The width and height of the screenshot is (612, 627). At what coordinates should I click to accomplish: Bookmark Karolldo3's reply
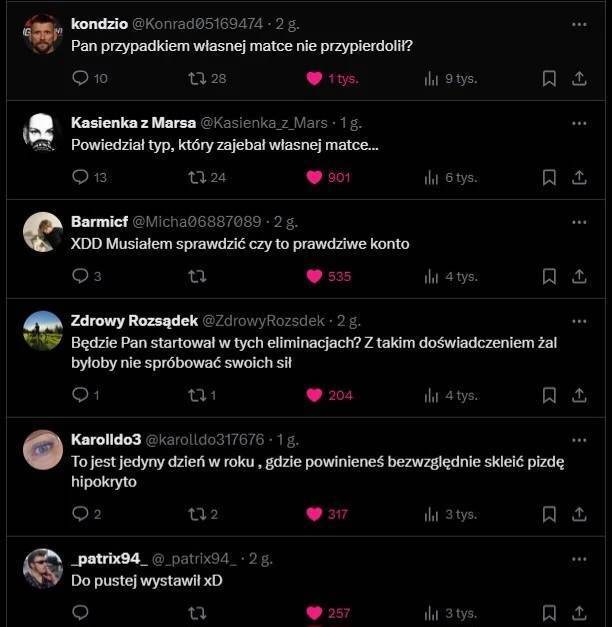click(x=549, y=514)
